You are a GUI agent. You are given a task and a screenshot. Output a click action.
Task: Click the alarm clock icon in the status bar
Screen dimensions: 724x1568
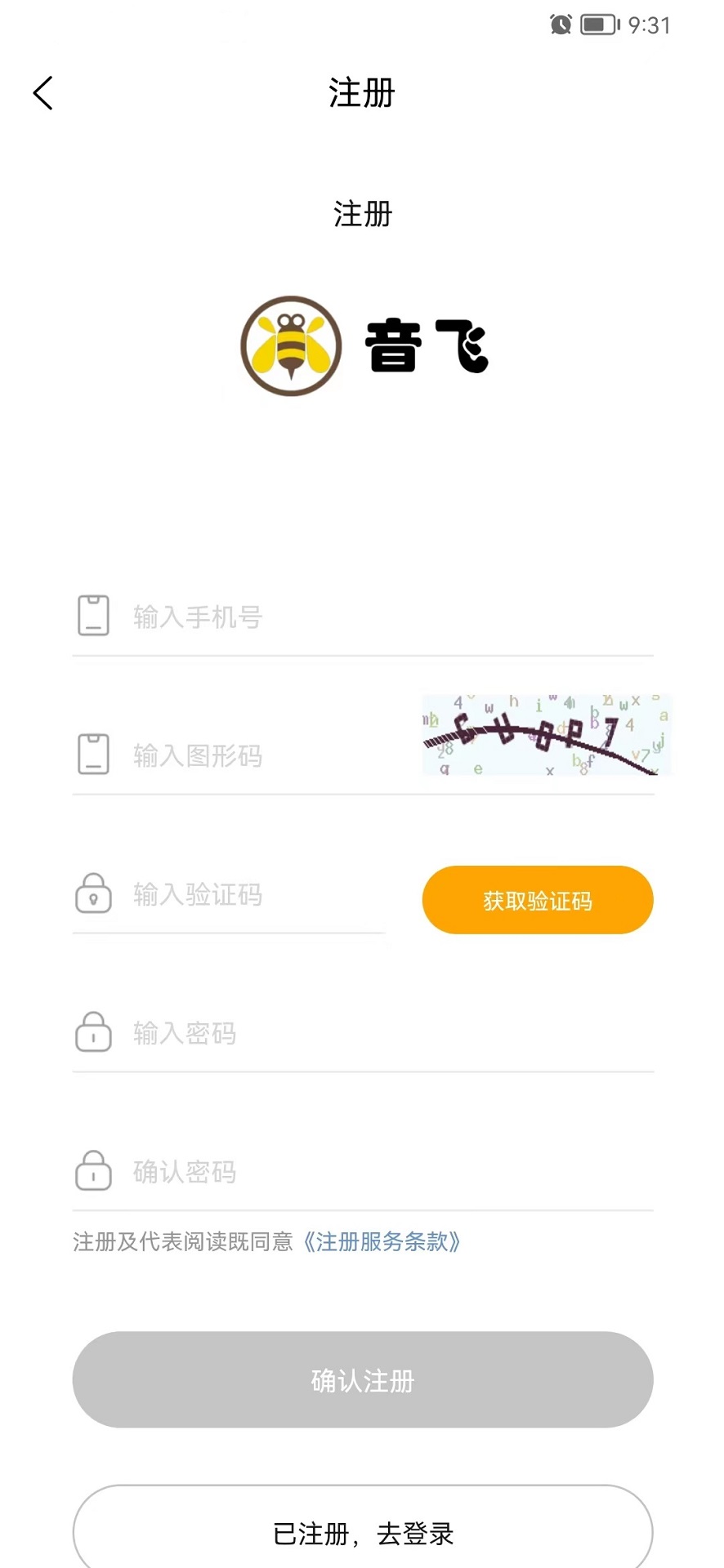coord(561,24)
